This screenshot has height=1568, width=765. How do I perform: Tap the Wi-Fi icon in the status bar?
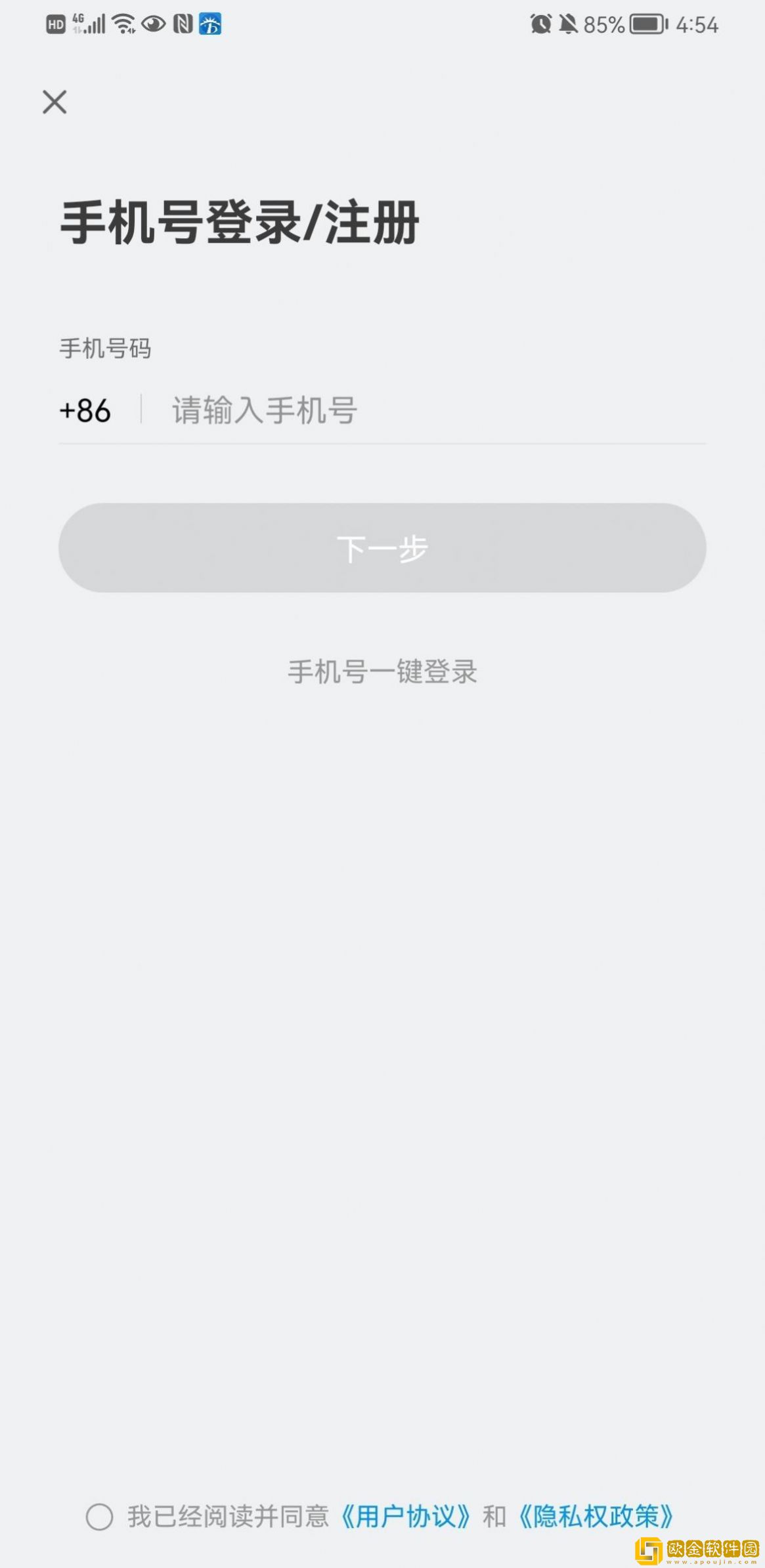point(122,24)
